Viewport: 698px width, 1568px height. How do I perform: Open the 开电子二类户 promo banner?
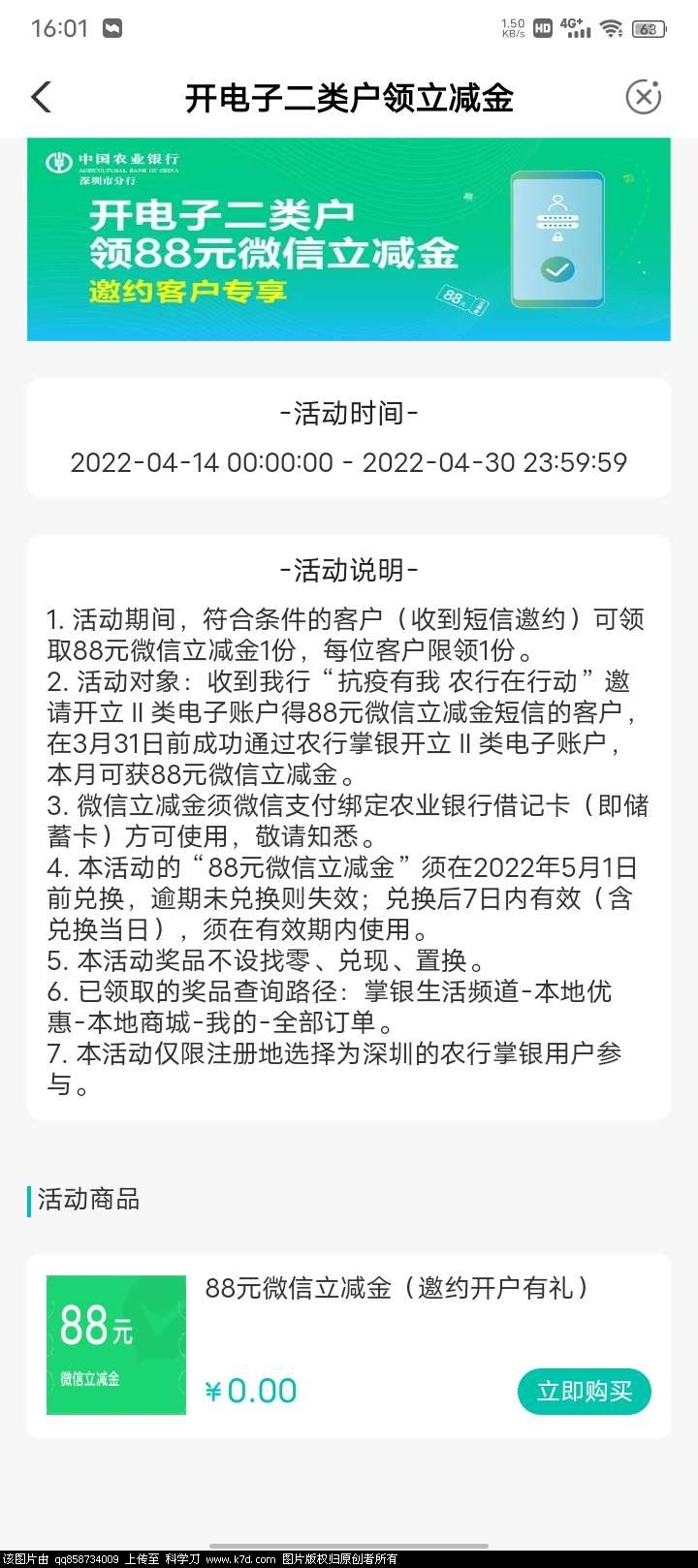pos(348,239)
